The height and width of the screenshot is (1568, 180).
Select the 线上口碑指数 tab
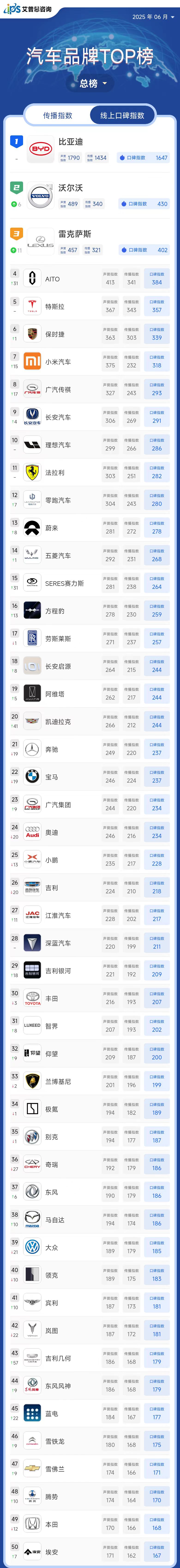click(x=122, y=115)
